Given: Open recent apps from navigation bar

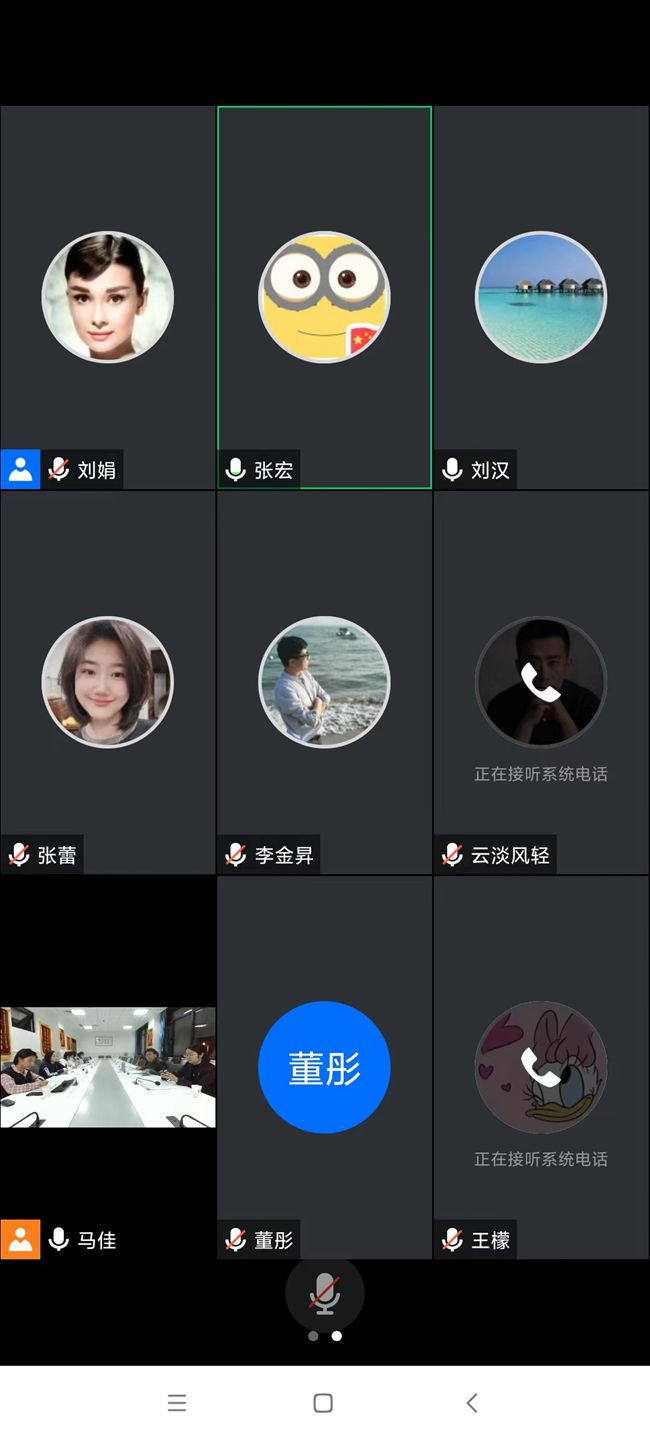Looking at the screenshot, I should point(177,1403).
